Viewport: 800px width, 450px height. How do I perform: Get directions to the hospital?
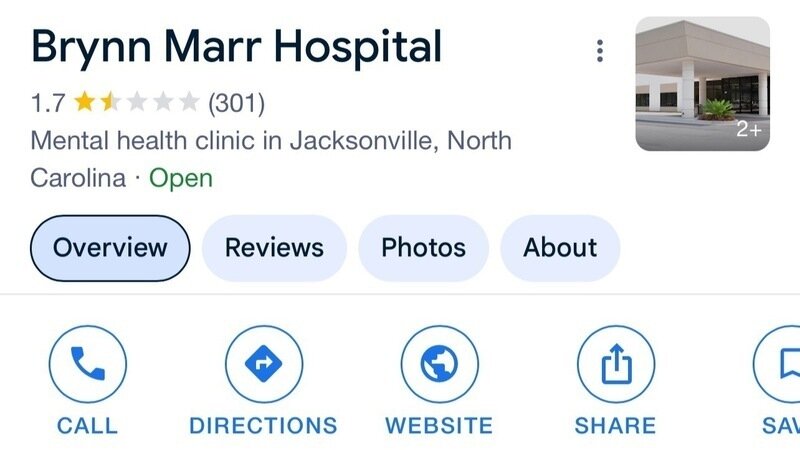click(x=263, y=366)
